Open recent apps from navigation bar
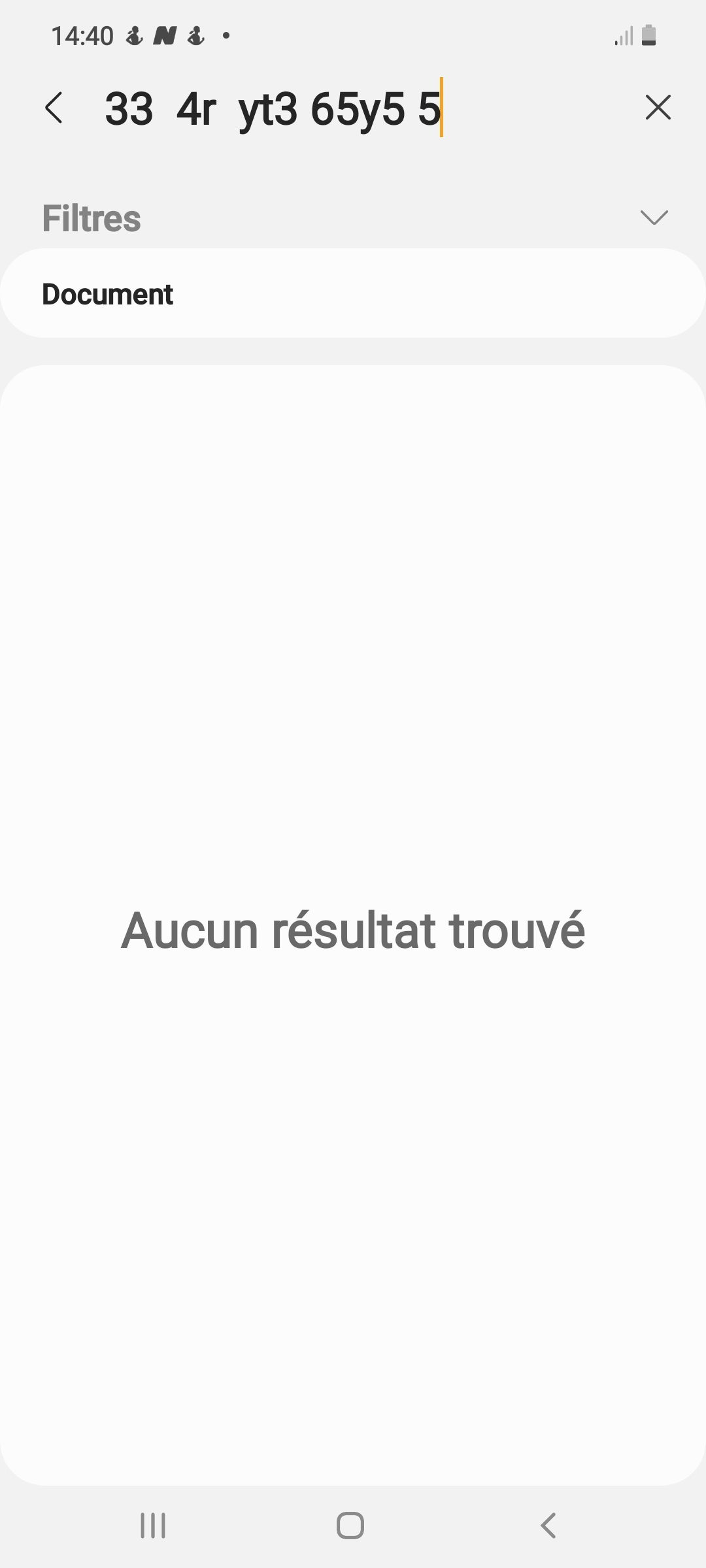This screenshot has height=1568, width=706. [x=153, y=1526]
